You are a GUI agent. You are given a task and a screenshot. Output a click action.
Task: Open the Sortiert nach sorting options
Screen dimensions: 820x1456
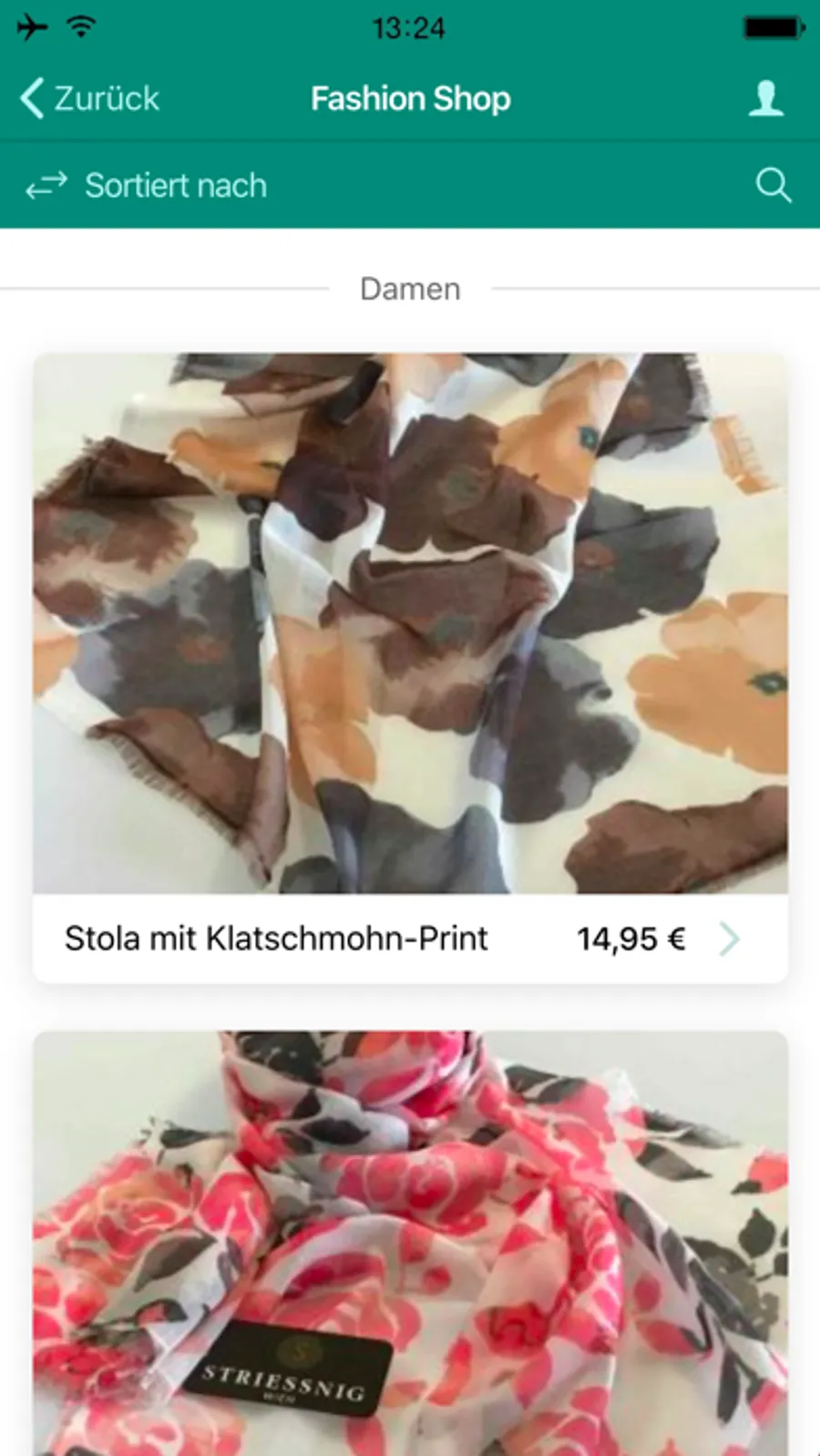147,186
